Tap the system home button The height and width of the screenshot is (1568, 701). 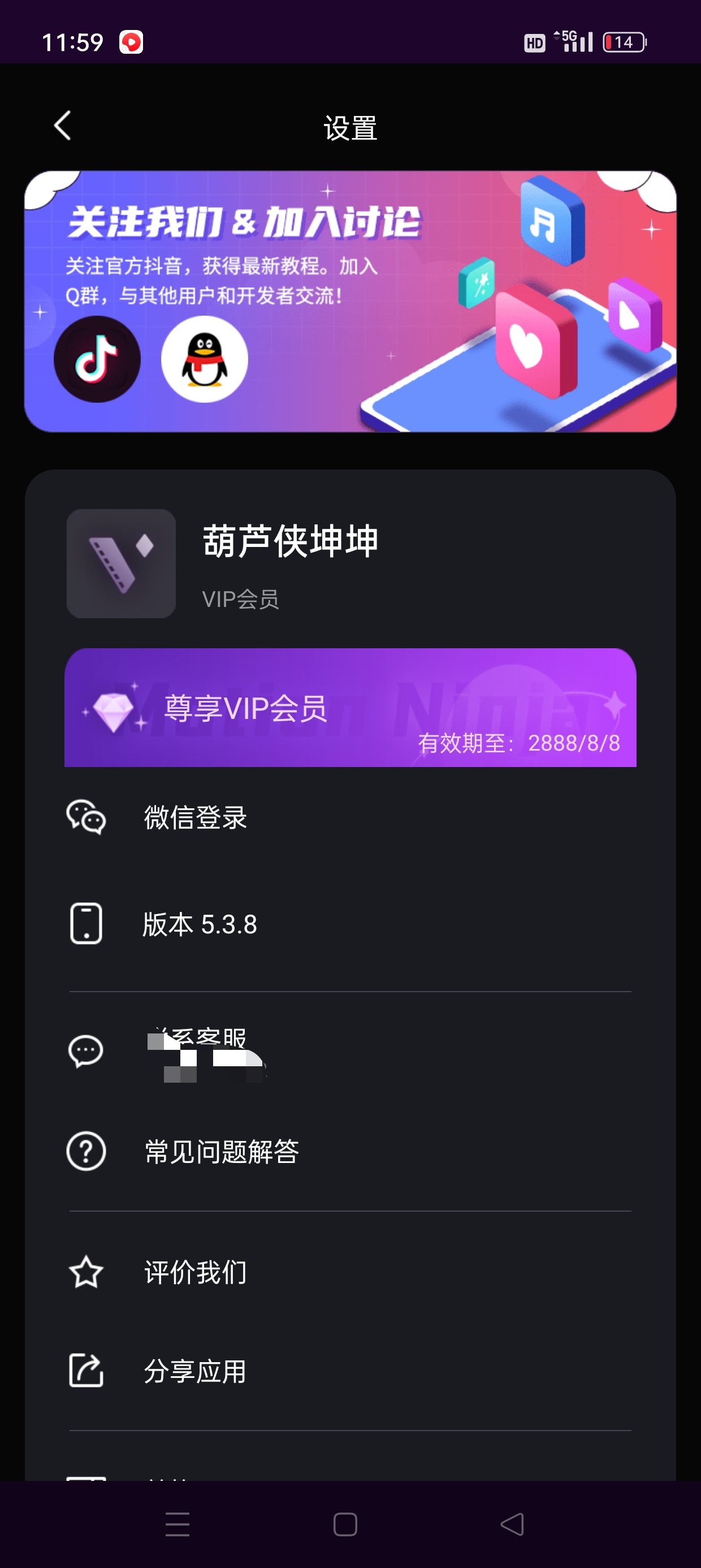point(345,1524)
